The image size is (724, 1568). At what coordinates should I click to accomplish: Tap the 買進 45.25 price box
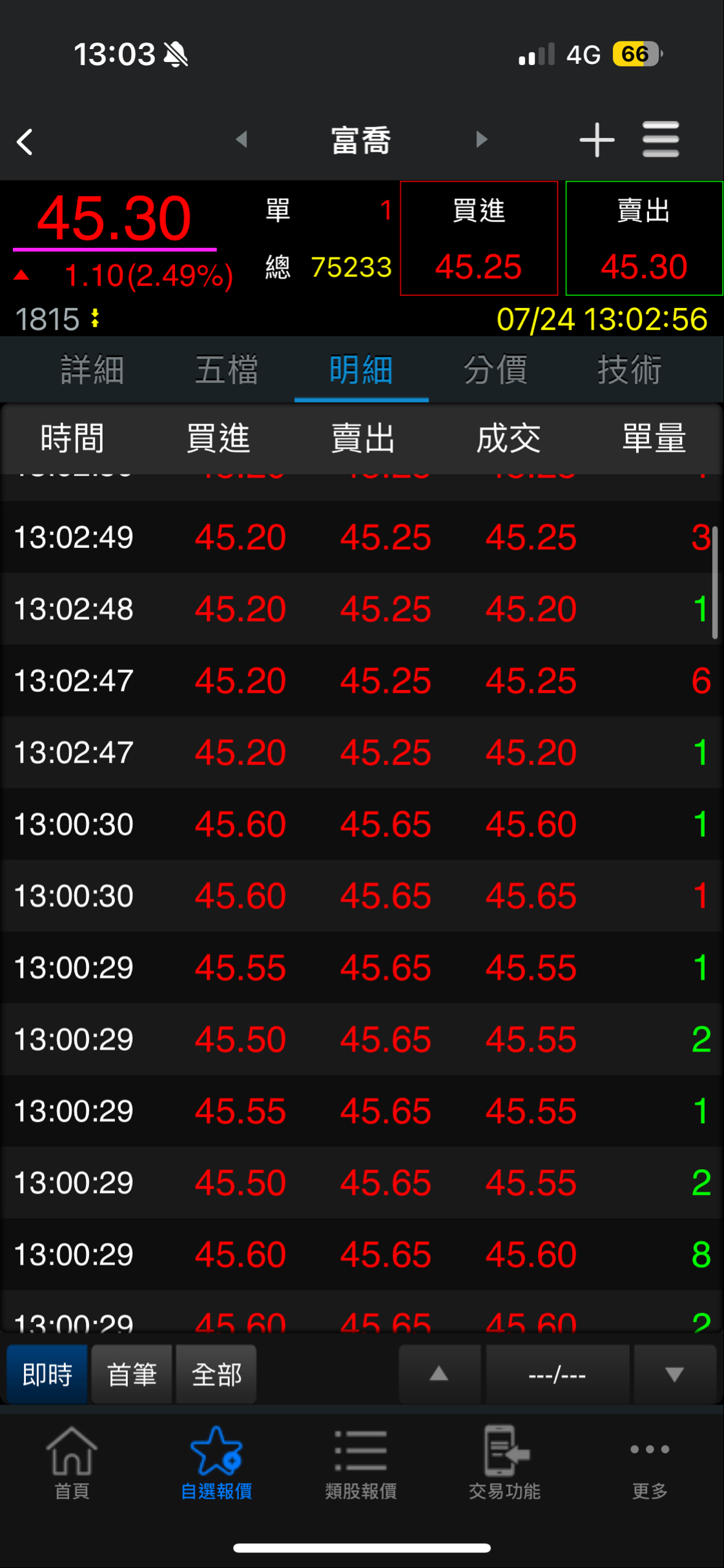[479, 238]
